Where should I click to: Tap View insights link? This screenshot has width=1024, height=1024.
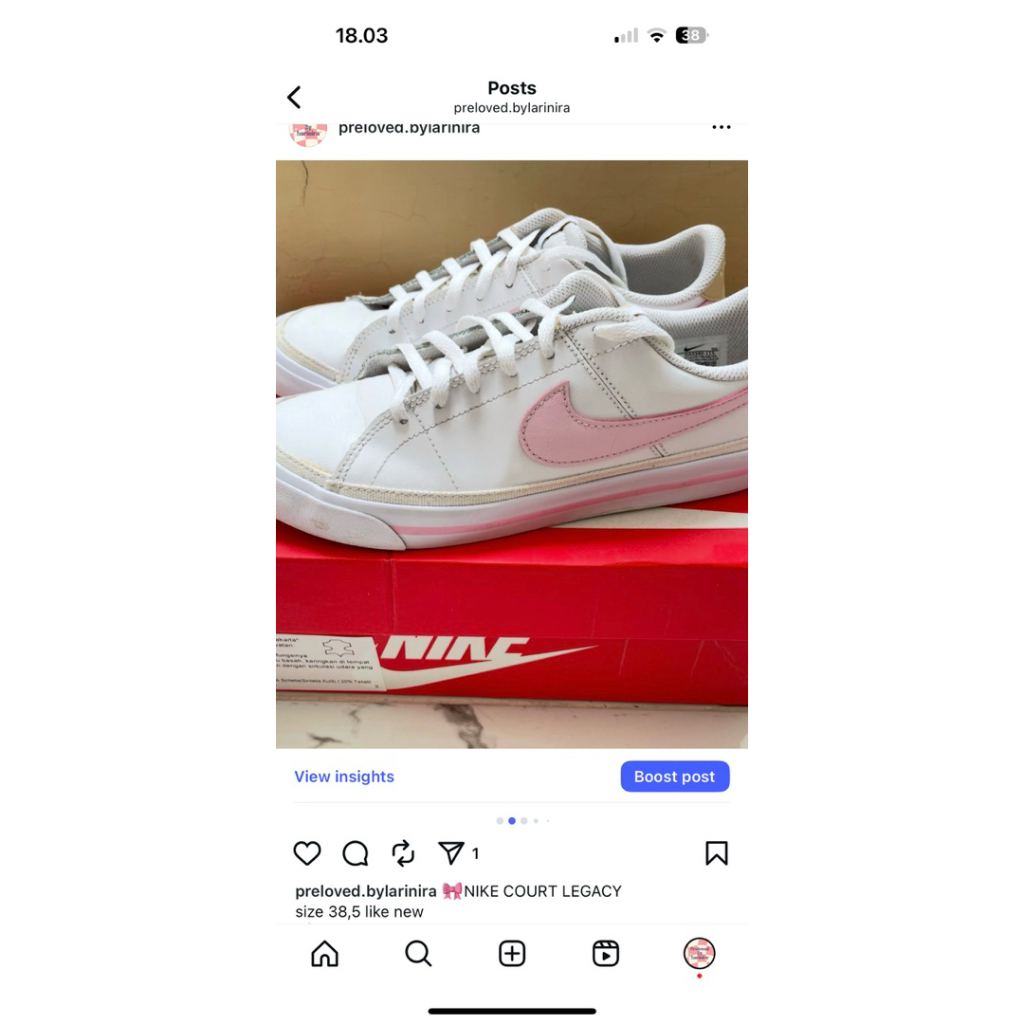click(x=344, y=776)
